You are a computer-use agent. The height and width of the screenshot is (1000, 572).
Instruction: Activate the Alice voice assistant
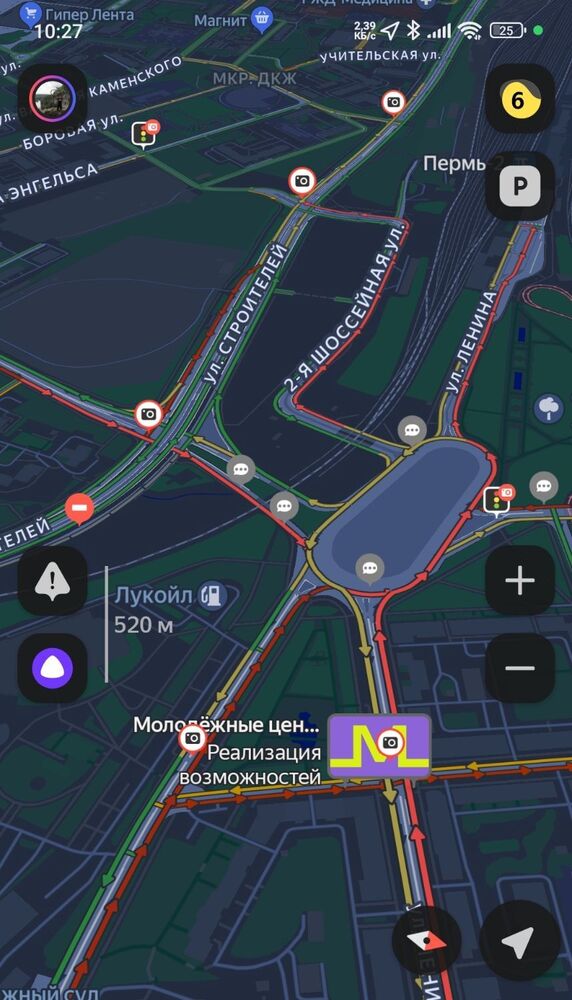(52, 668)
